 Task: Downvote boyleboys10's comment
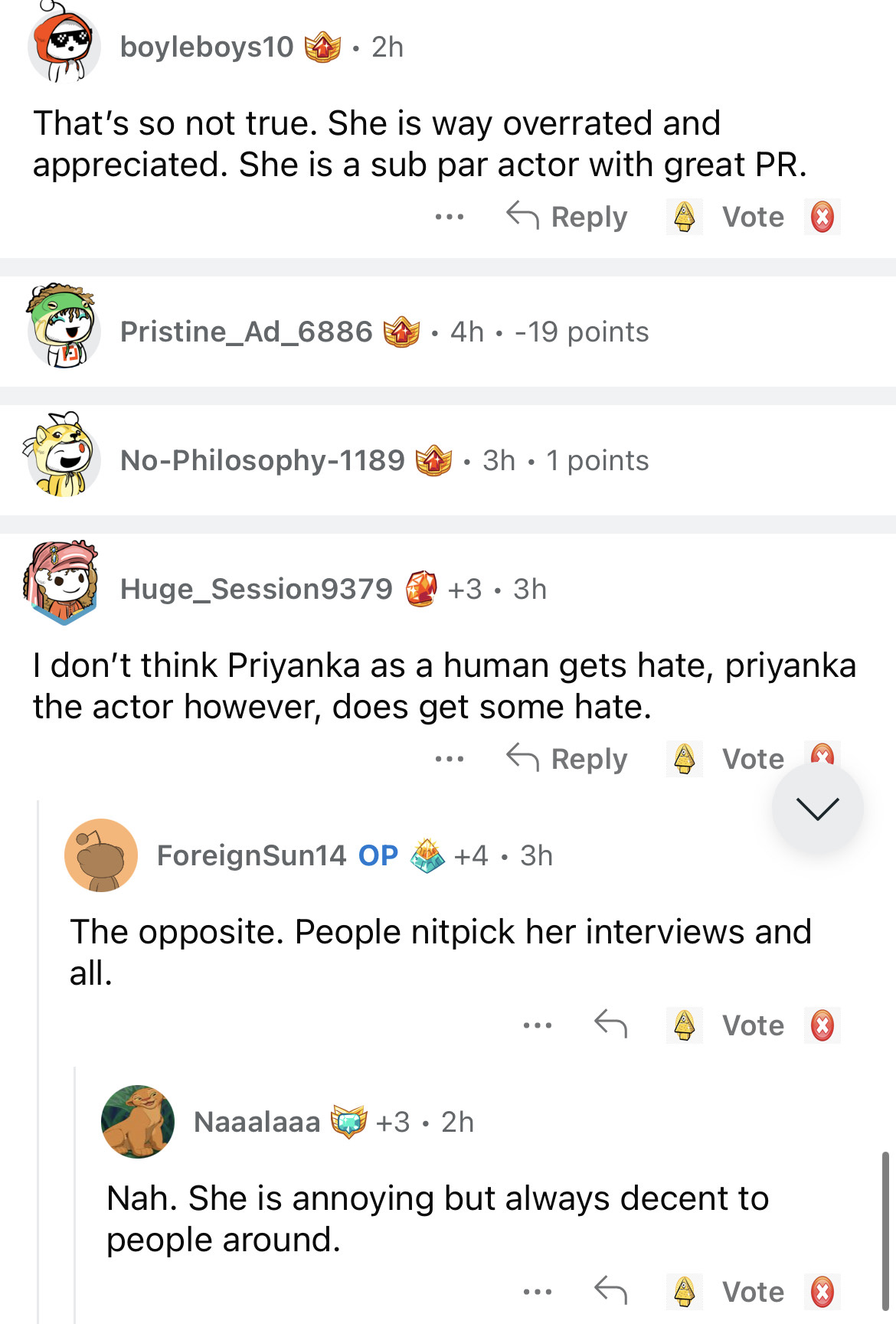[x=822, y=217]
